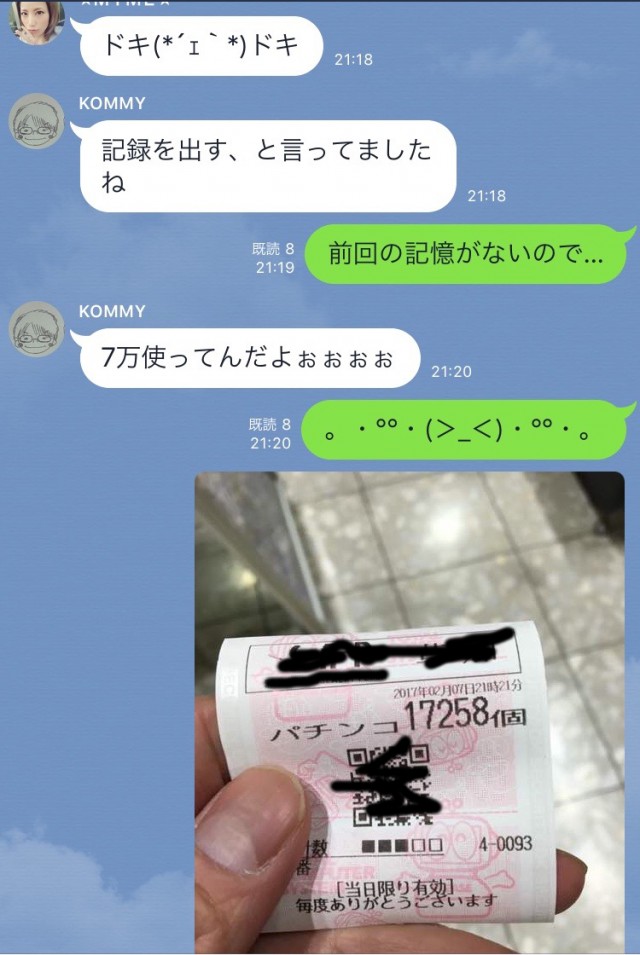Viewport: 640px width, 955px height.
Task: Tap KOMMY's avatar beside the 7万使ってんだよ message
Action: click(x=37, y=329)
